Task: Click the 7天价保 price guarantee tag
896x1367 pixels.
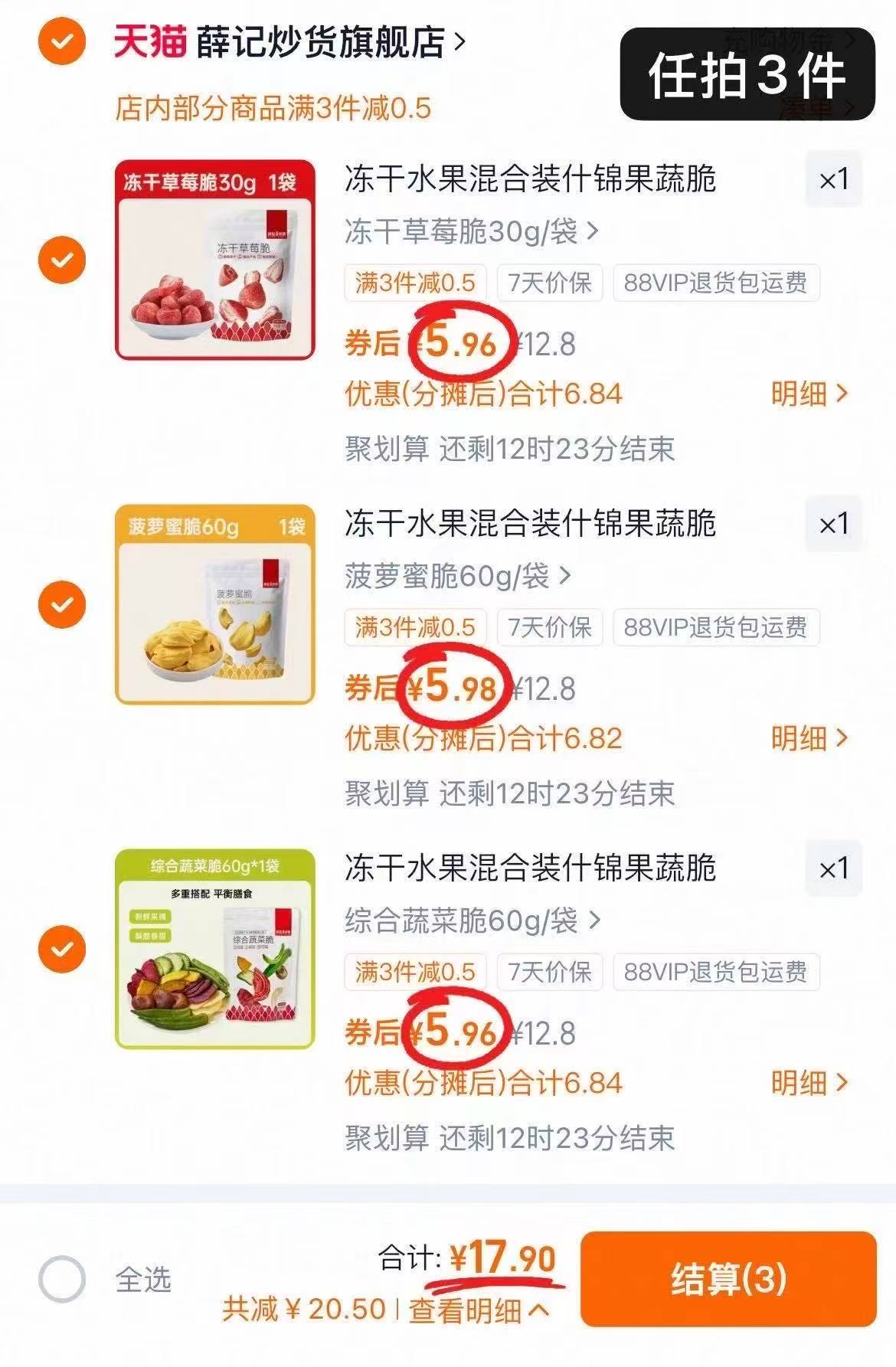Action: [548, 283]
